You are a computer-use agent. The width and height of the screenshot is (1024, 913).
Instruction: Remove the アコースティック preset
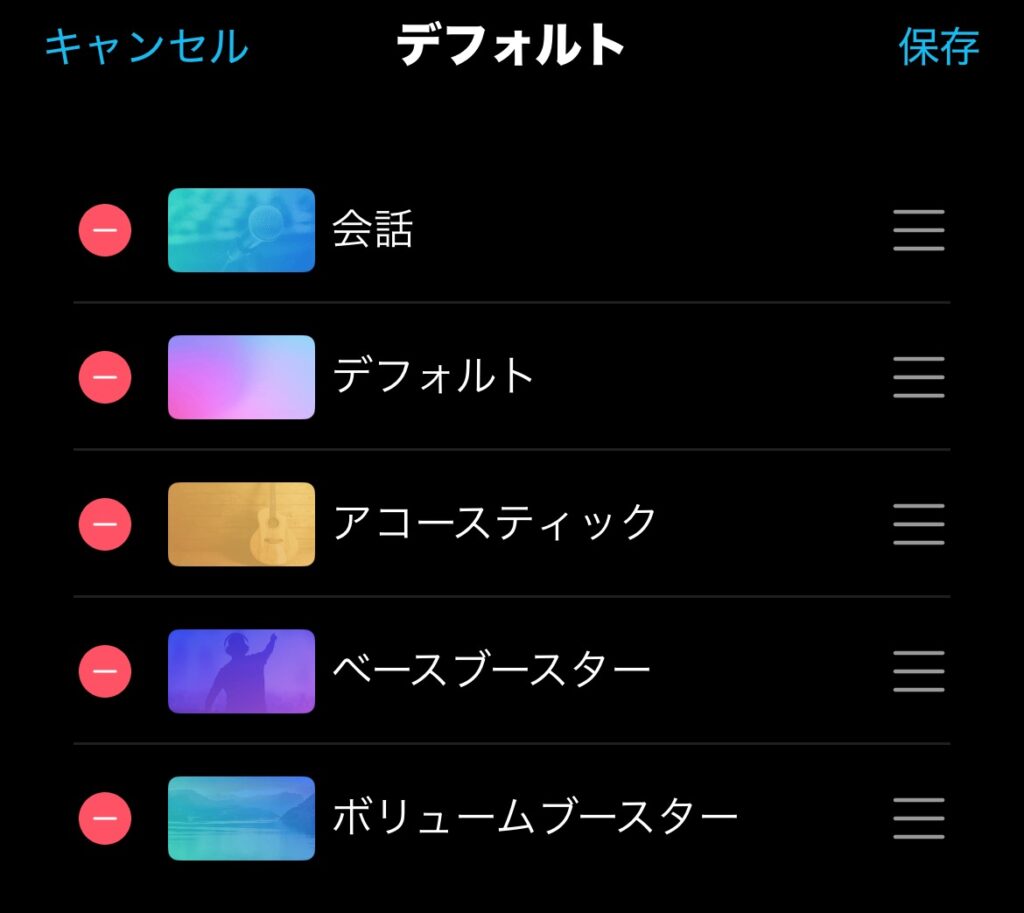(105, 524)
